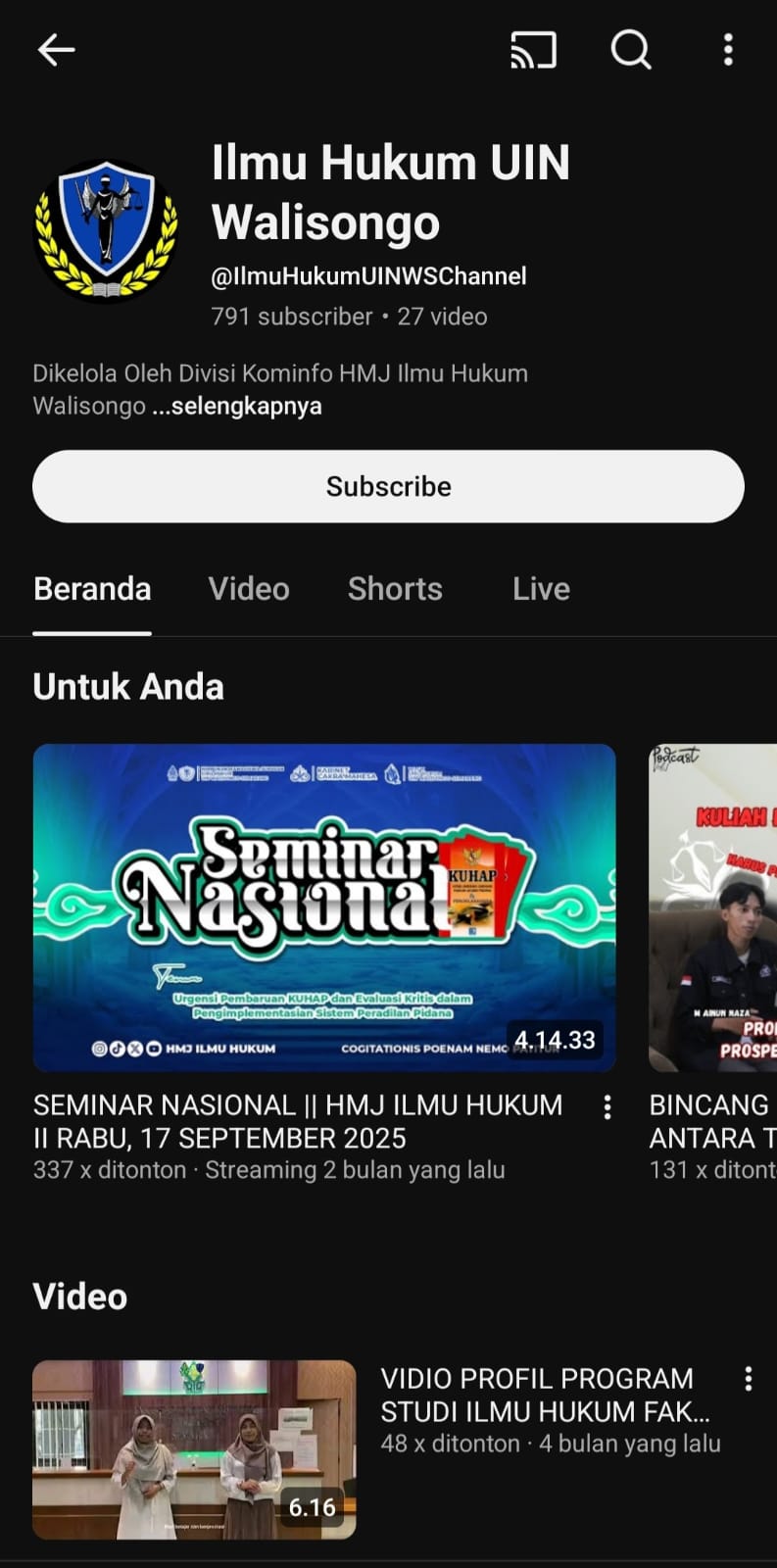777x1568 pixels.
Task: Open the channel overflow menu
Action: pos(727,50)
